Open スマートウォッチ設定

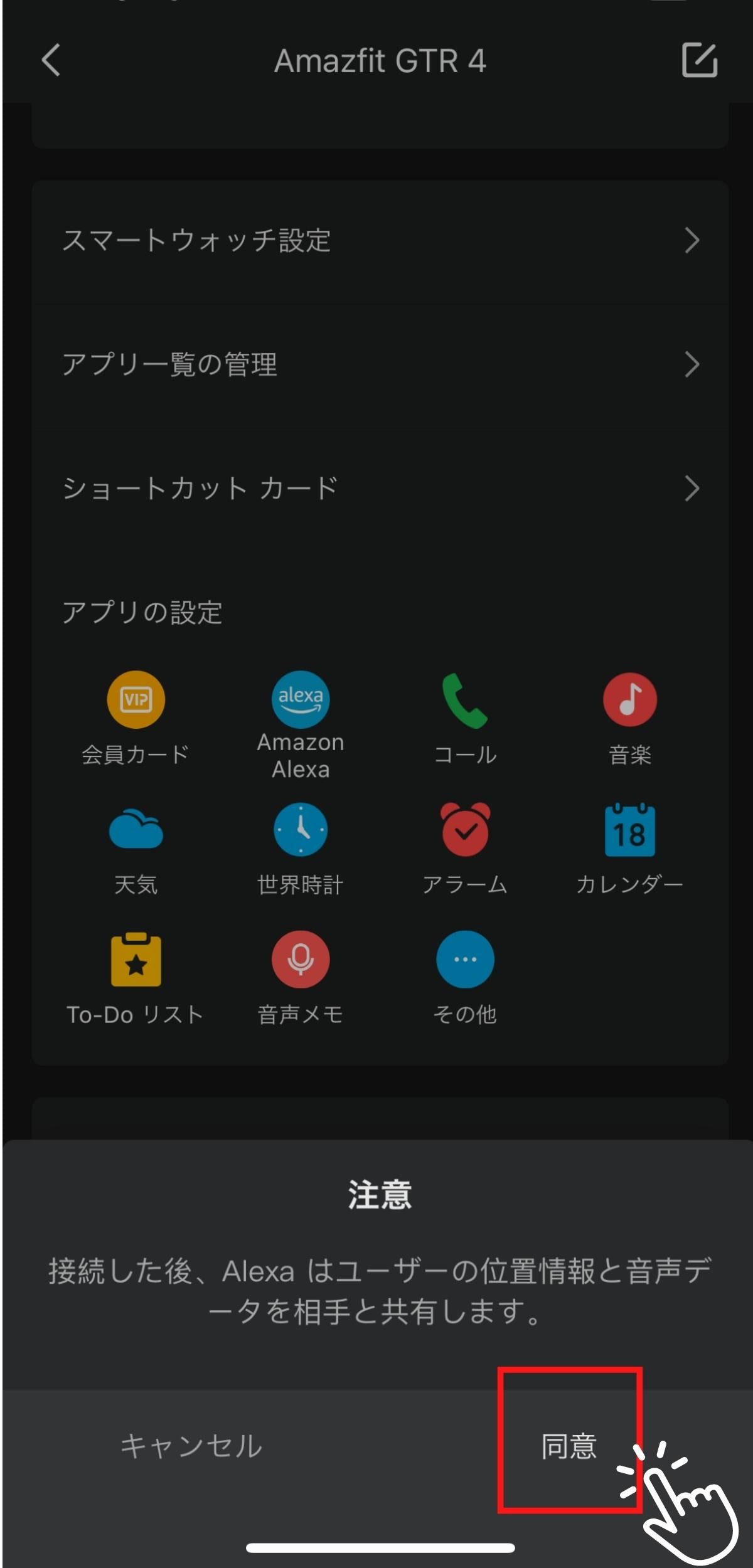pos(380,241)
